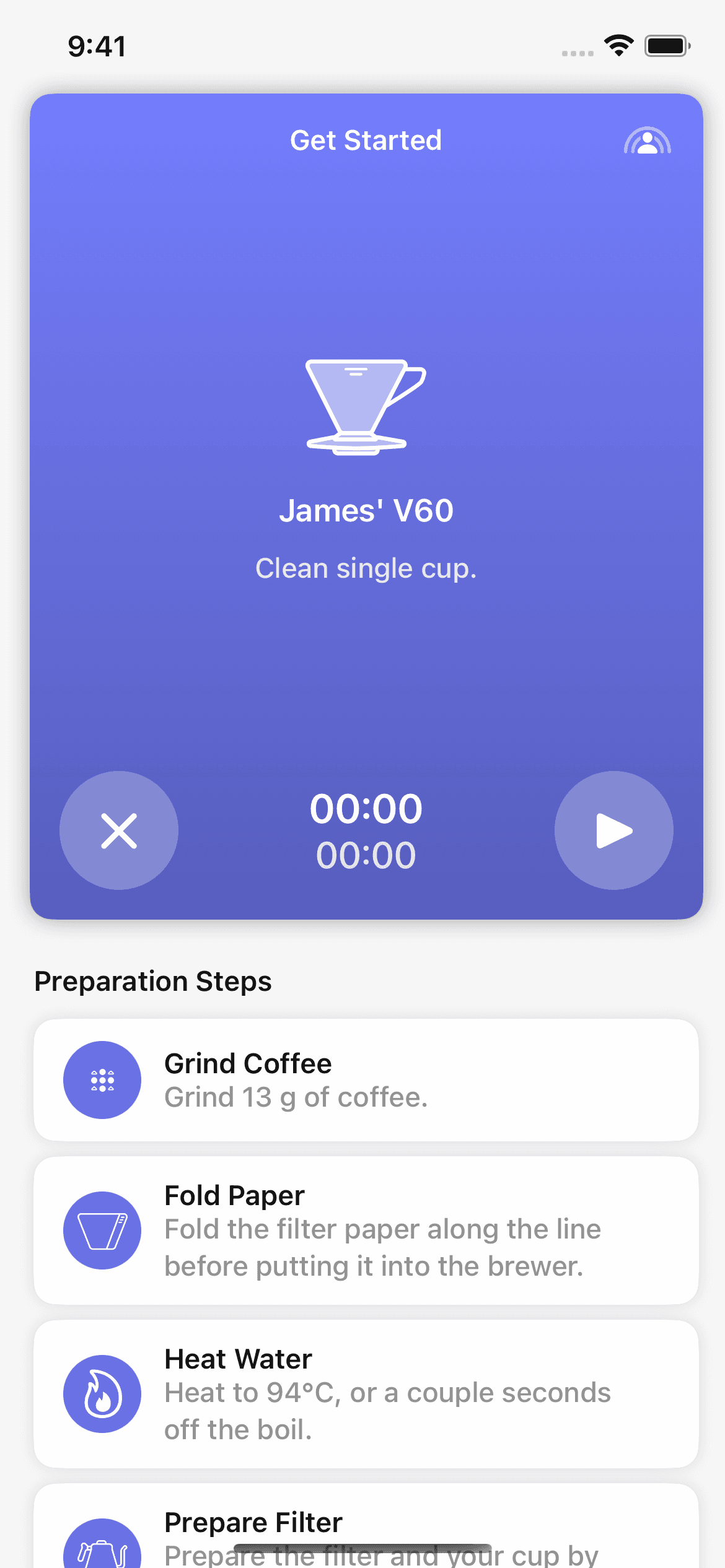Image resolution: width=725 pixels, height=1568 pixels.
Task: Cancel the brew with the X button
Action: pyautogui.click(x=119, y=830)
